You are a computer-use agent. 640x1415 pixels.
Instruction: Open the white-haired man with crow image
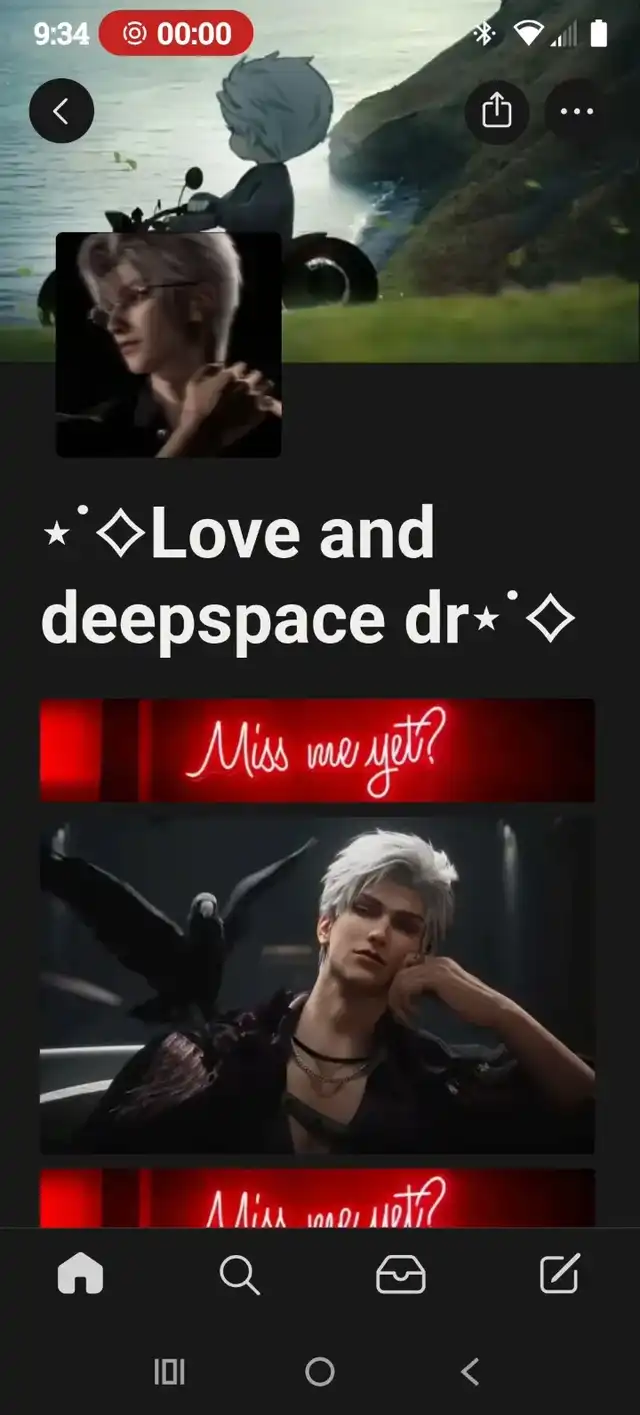click(x=317, y=985)
